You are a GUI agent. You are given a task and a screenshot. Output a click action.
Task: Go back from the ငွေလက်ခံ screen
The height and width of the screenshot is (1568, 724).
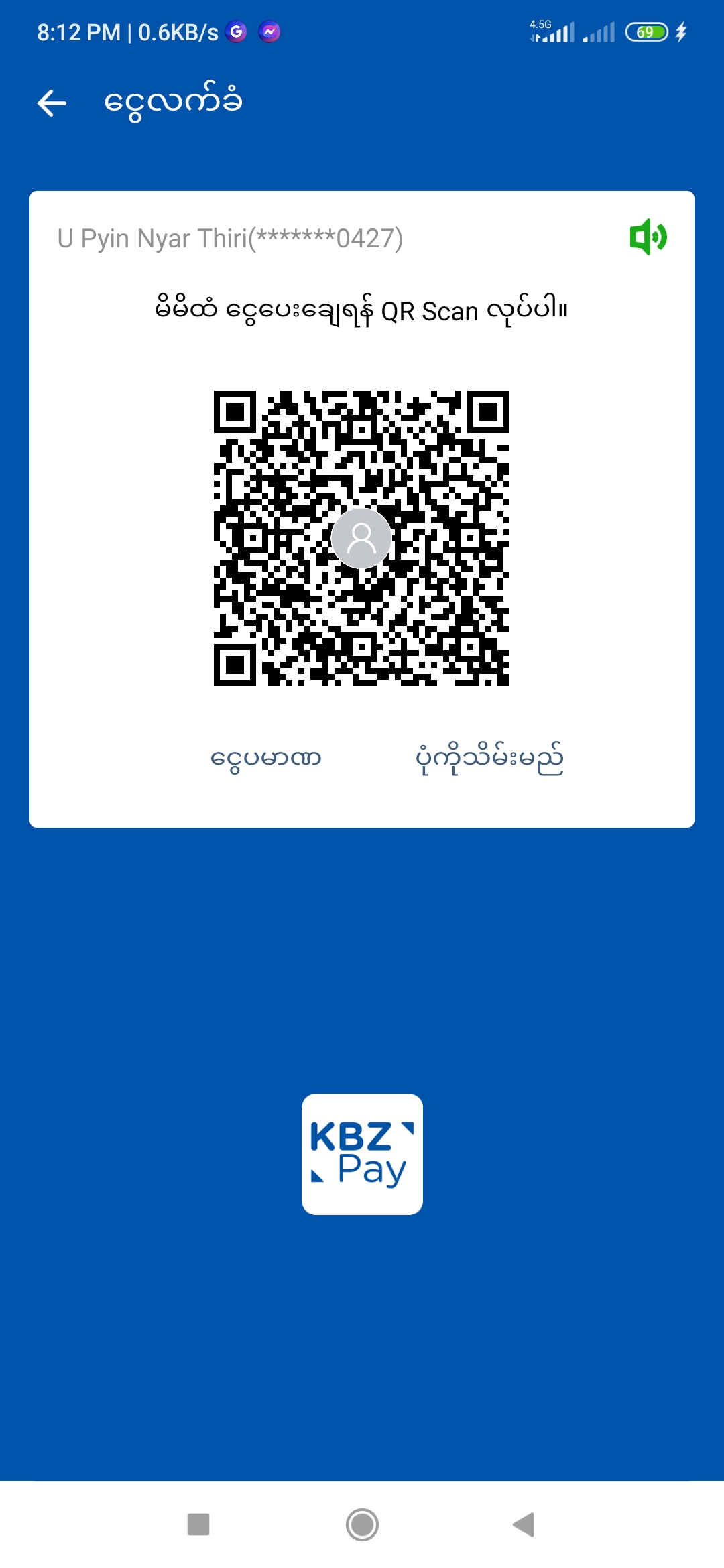[x=52, y=103]
